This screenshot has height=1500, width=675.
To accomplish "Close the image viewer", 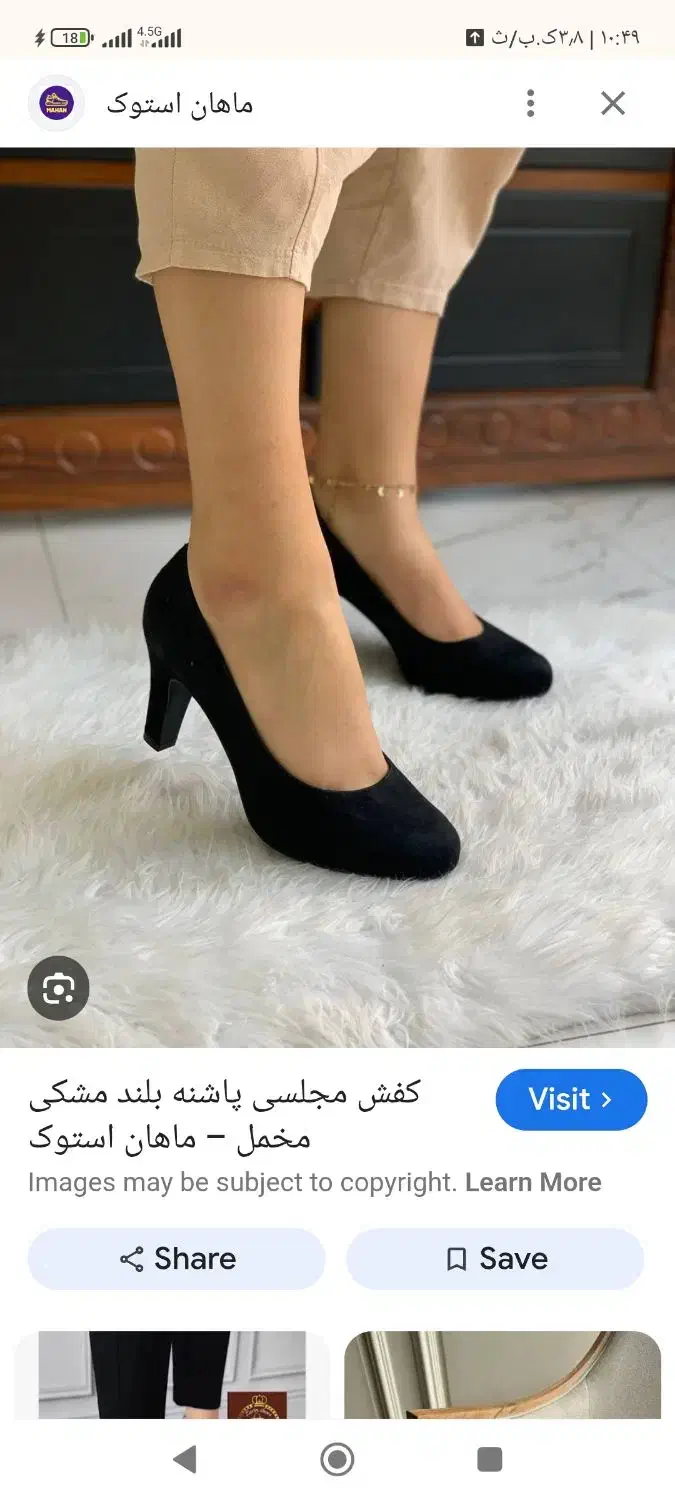I will (612, 103).
